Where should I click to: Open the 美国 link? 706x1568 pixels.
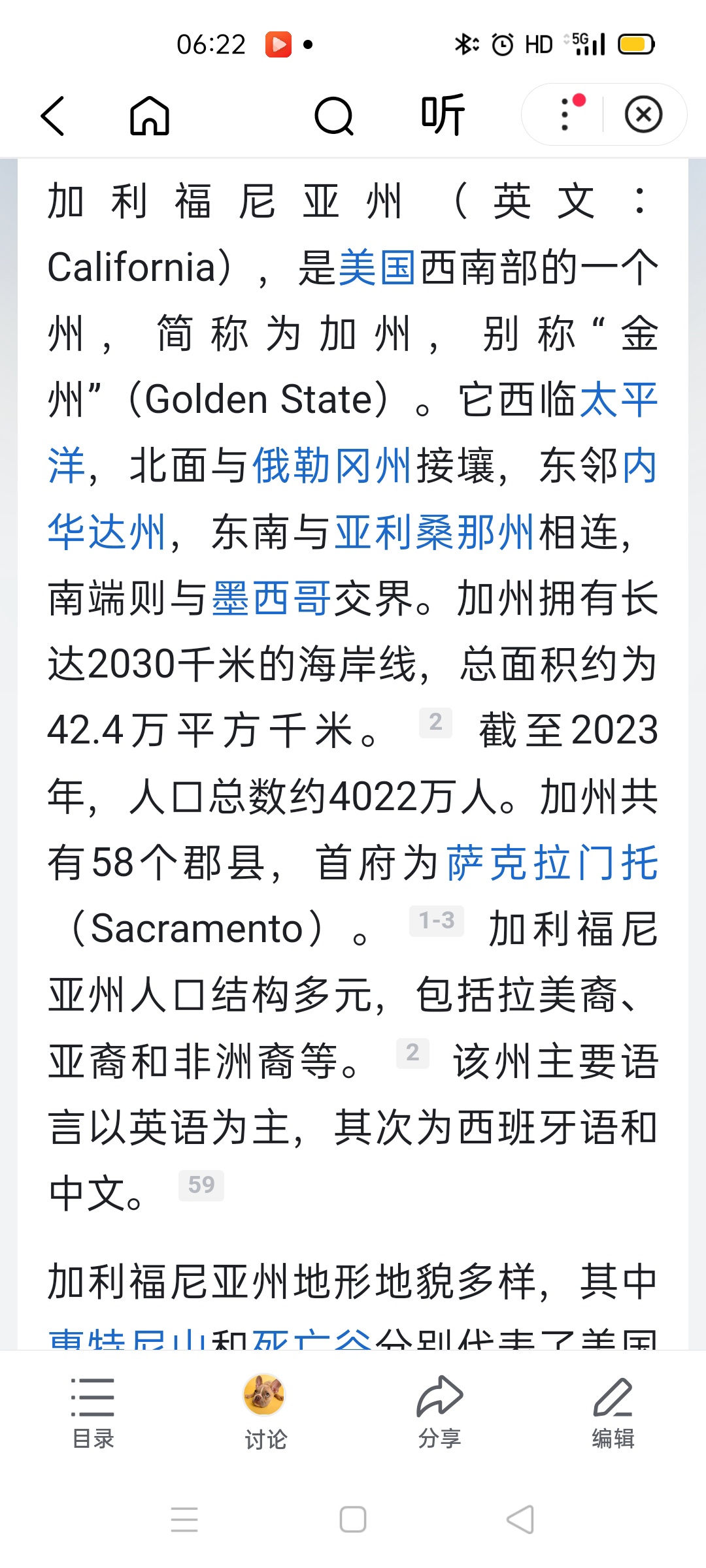[x=377, y=267]
